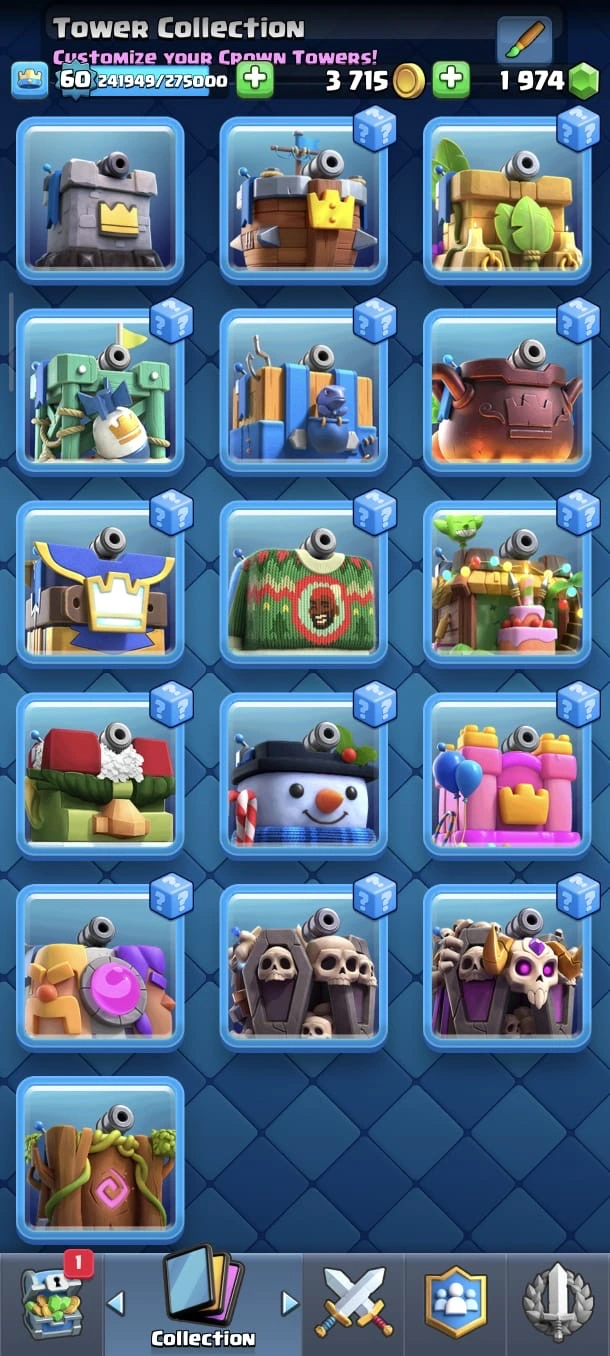610x1356 pixels.
Task: Select the skull coffin tower skin
Action: [303, 969]
